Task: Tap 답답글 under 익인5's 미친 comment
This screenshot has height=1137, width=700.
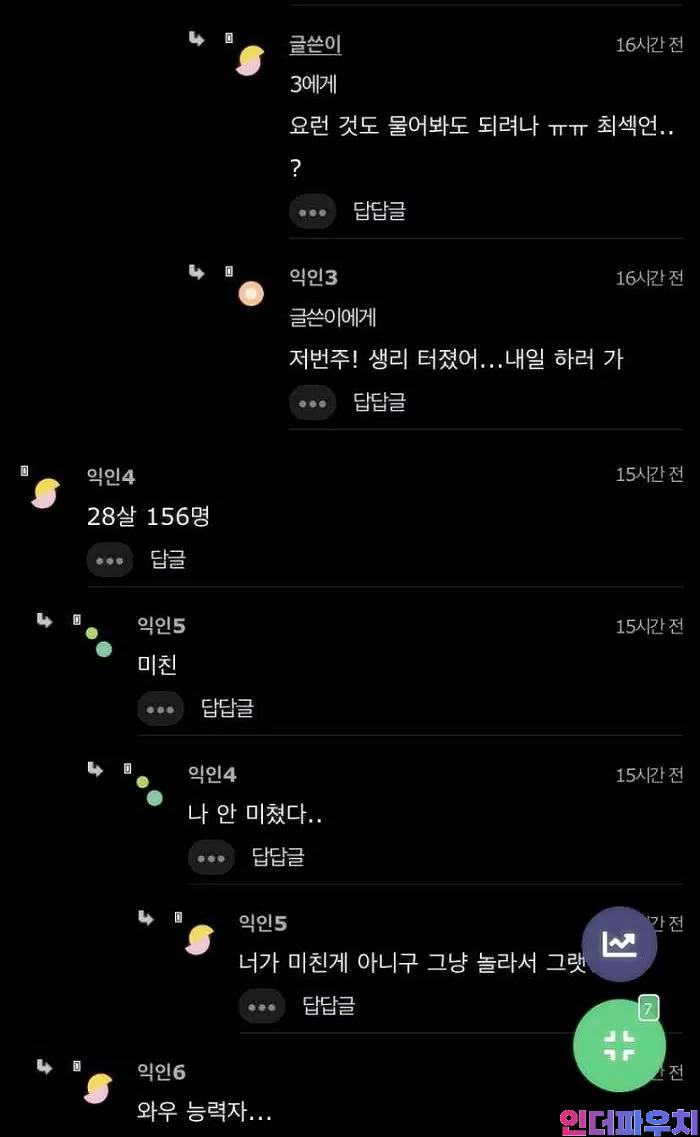Action: click(x=227, y=709)
